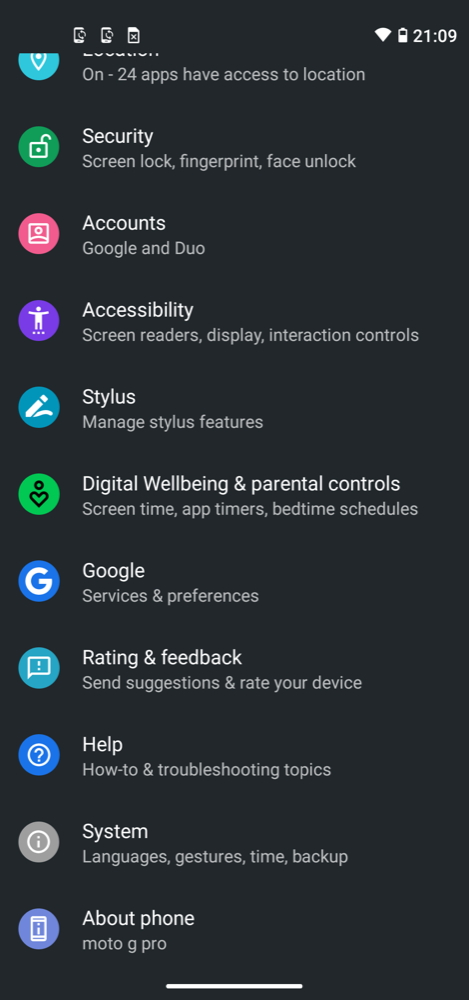This screenshot has width=469, height=1000.
Task: Select the Stylus row
Action: click(x=234, y=408)
